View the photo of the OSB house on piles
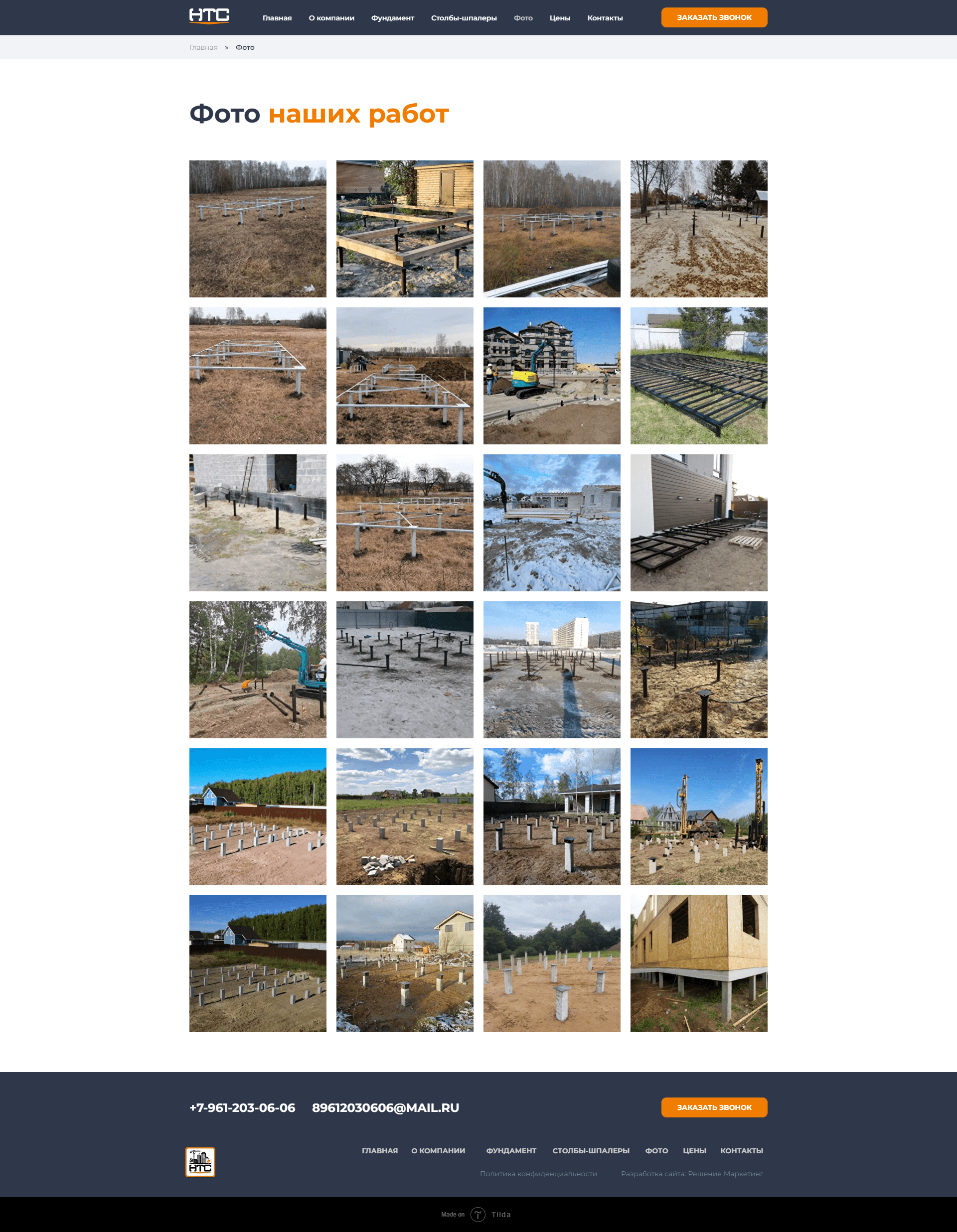This screenshot has width=957, height=1232. pyautogui.click(x=698, y=963)
